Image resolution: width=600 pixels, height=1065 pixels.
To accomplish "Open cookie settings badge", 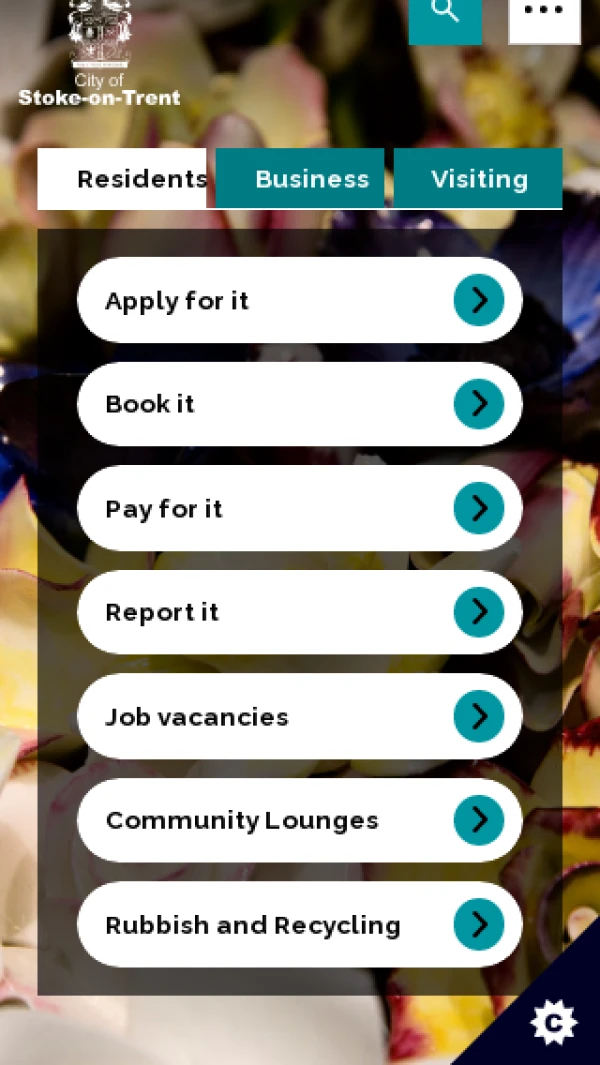I will point(553,1022).
